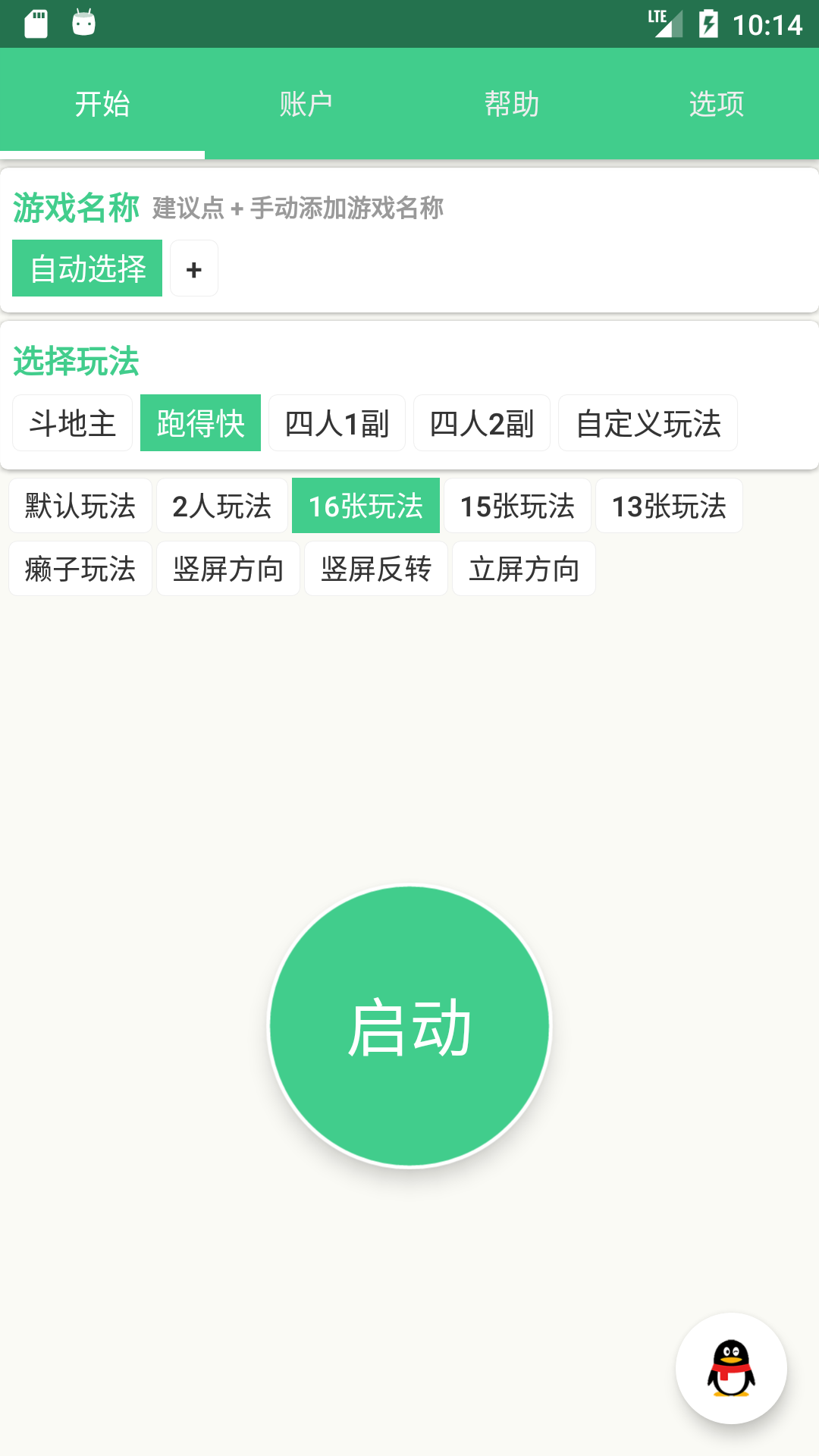Click the + button to add game name
819x1456 pixels.
(x=193, y=268)
